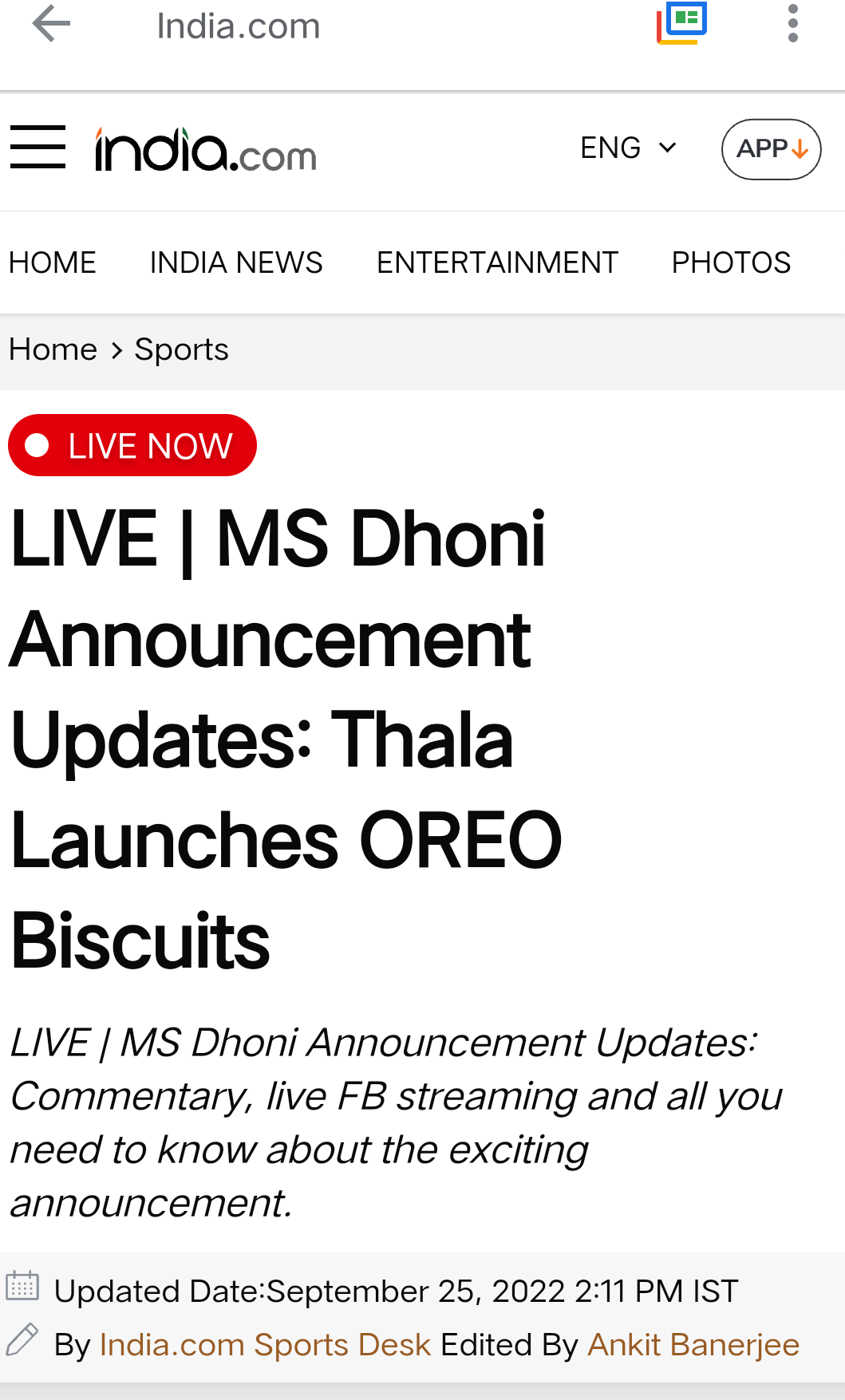This screenshot has height=1400, width=845.
Task: Open editor Ankit Banerjee's profile
Action: click(693, 1345)
